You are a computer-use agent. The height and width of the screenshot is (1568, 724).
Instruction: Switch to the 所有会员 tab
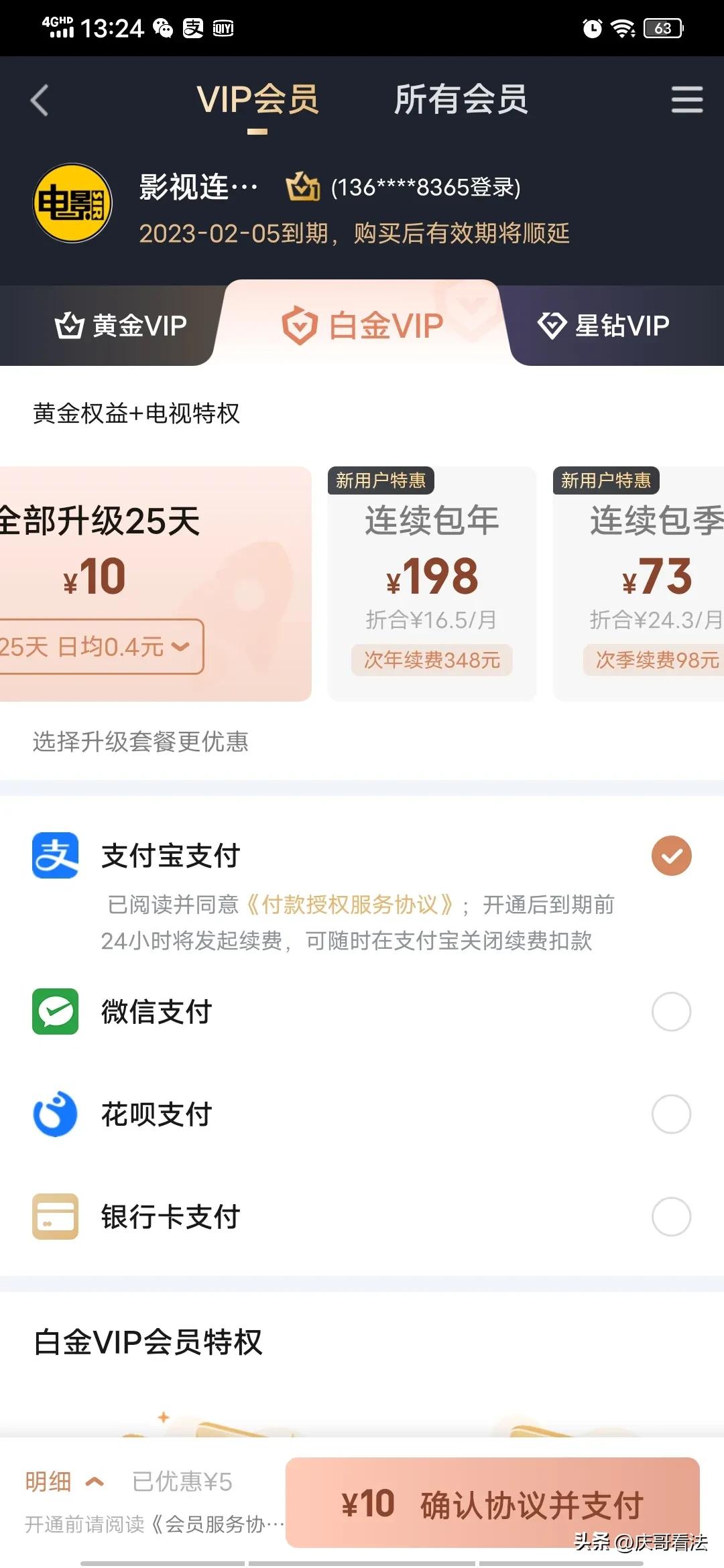[461, 101]
